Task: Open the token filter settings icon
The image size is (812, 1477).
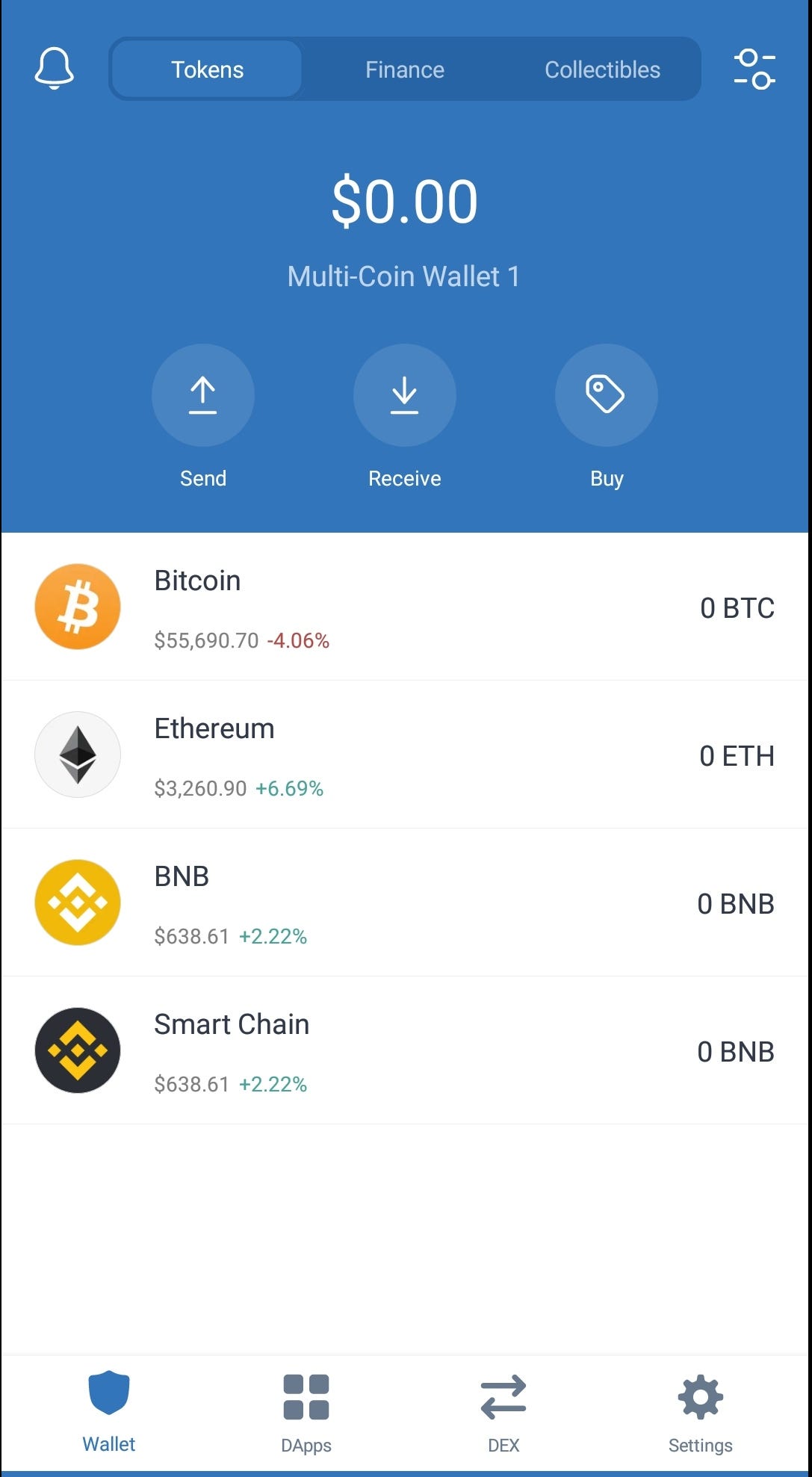Action: pyautogui.click(x=754, y=69)
